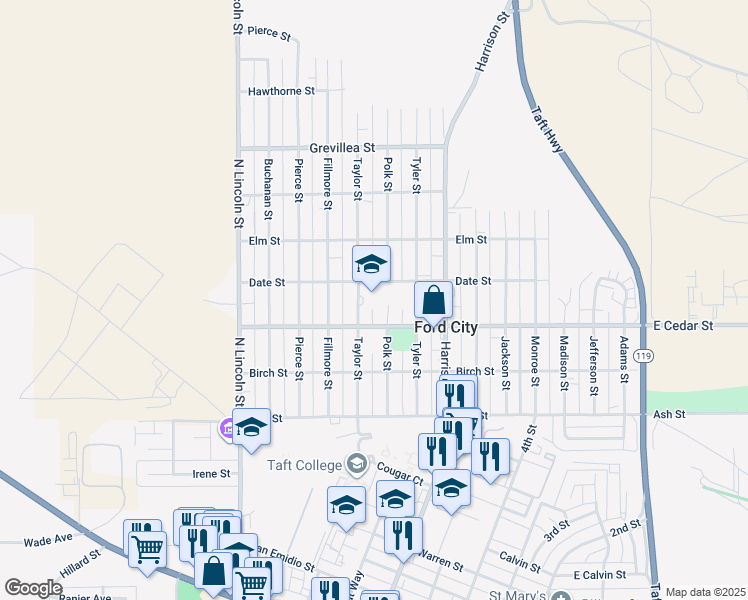Open the shopping cart marker near Hillard St
Viewport: 748px width, 600px height.
click(147, 553)
